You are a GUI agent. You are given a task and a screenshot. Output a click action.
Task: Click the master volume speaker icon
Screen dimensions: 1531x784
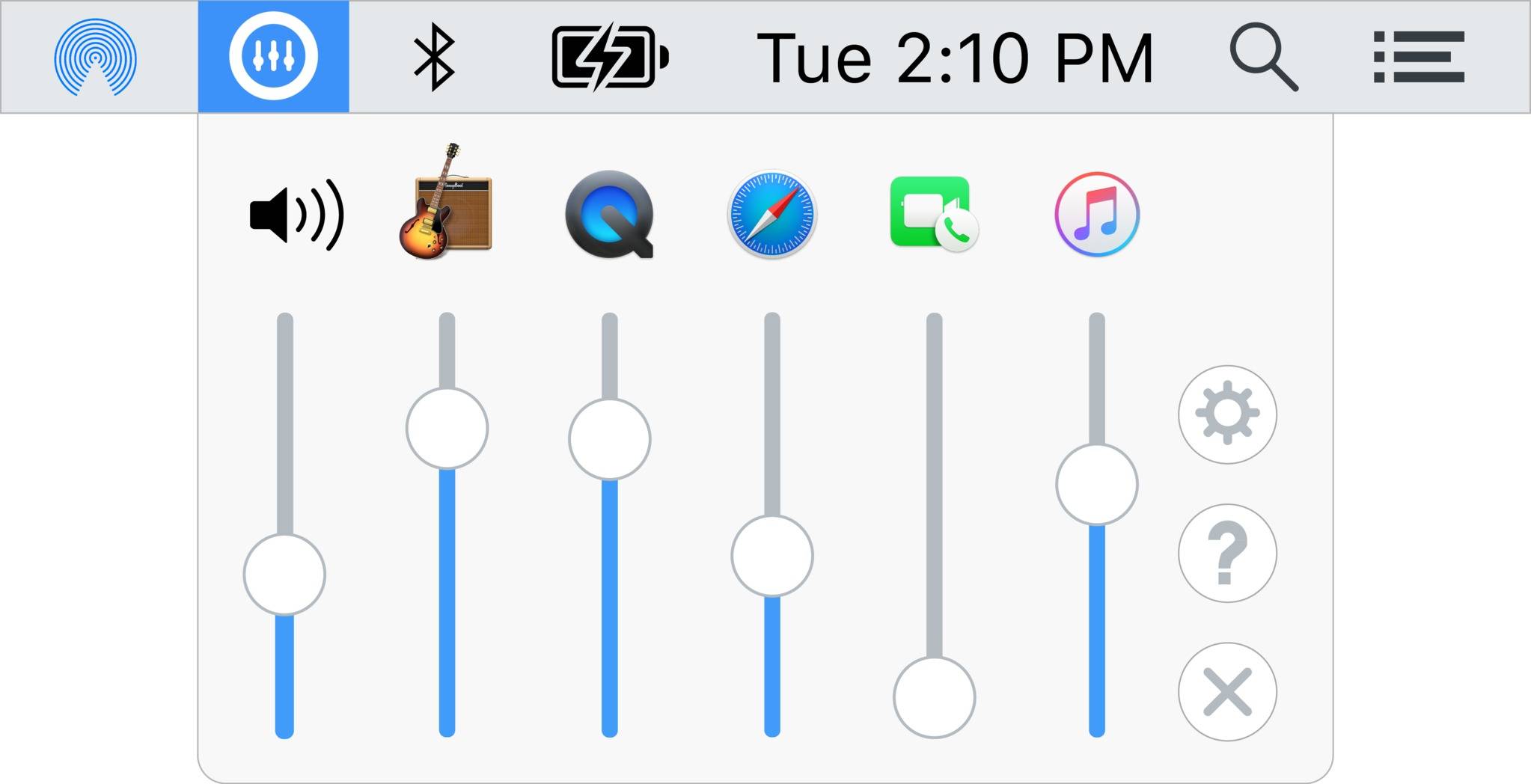coord(296,215)
